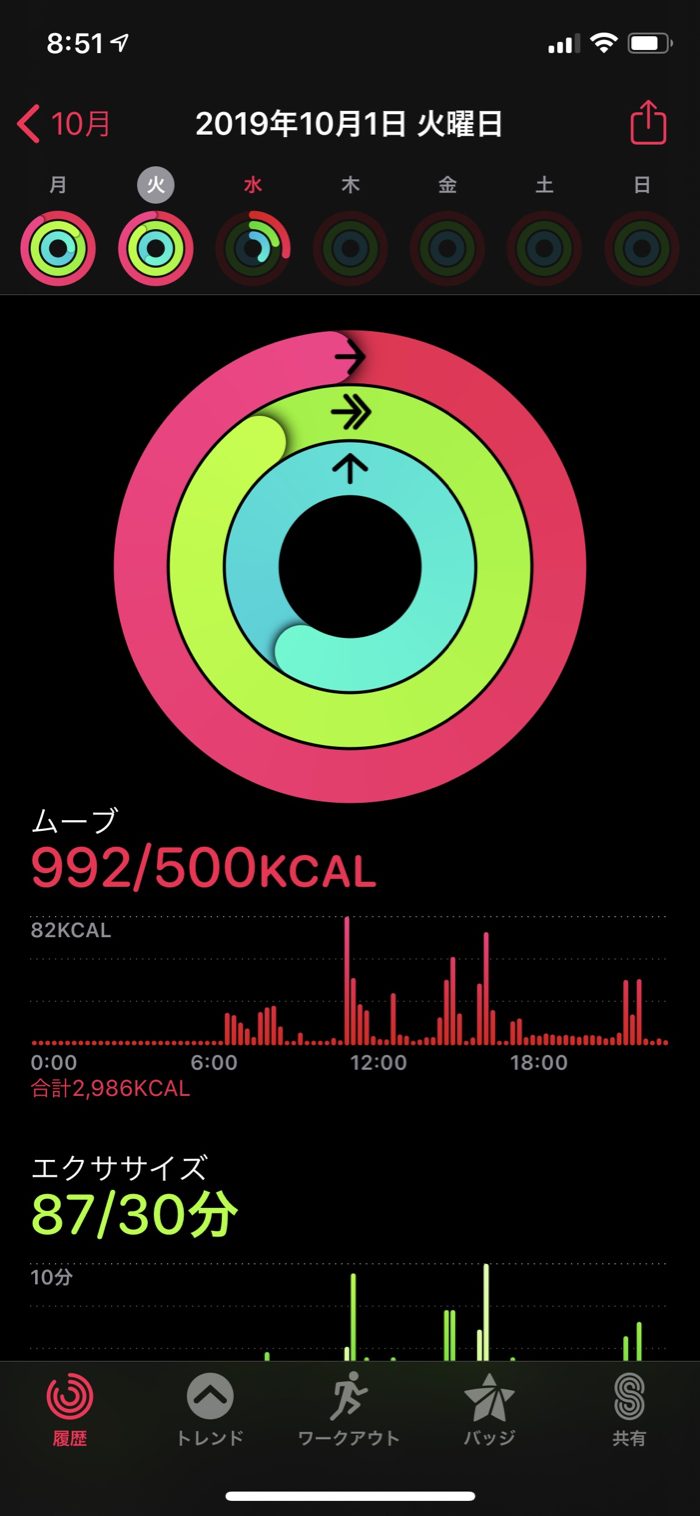This screenshot has width=700, height=1516.
Task: Switch to the トレンド trends tab
Action: click(210, 1410)
